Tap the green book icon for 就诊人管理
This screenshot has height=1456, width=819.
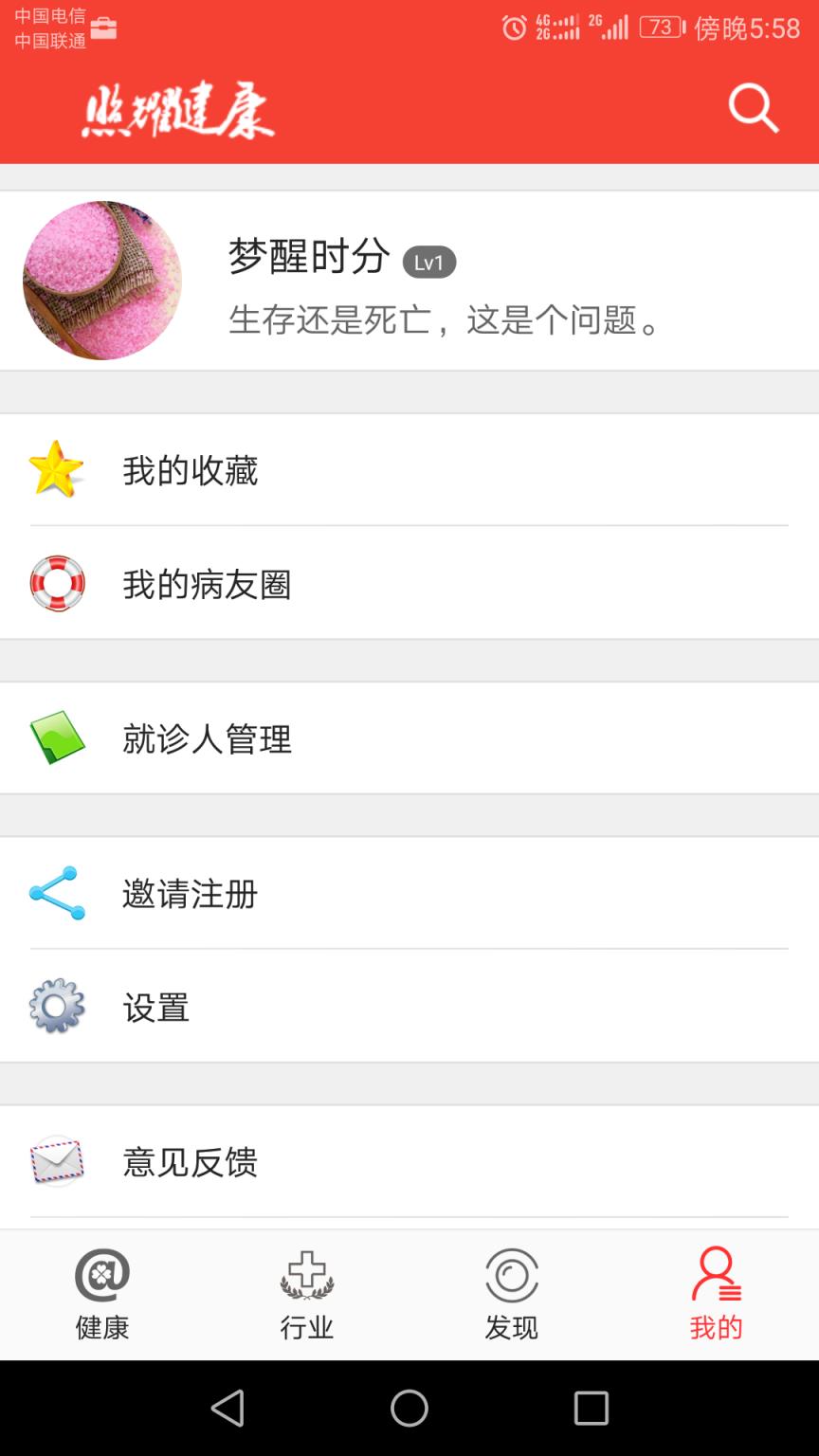(57, 738)
